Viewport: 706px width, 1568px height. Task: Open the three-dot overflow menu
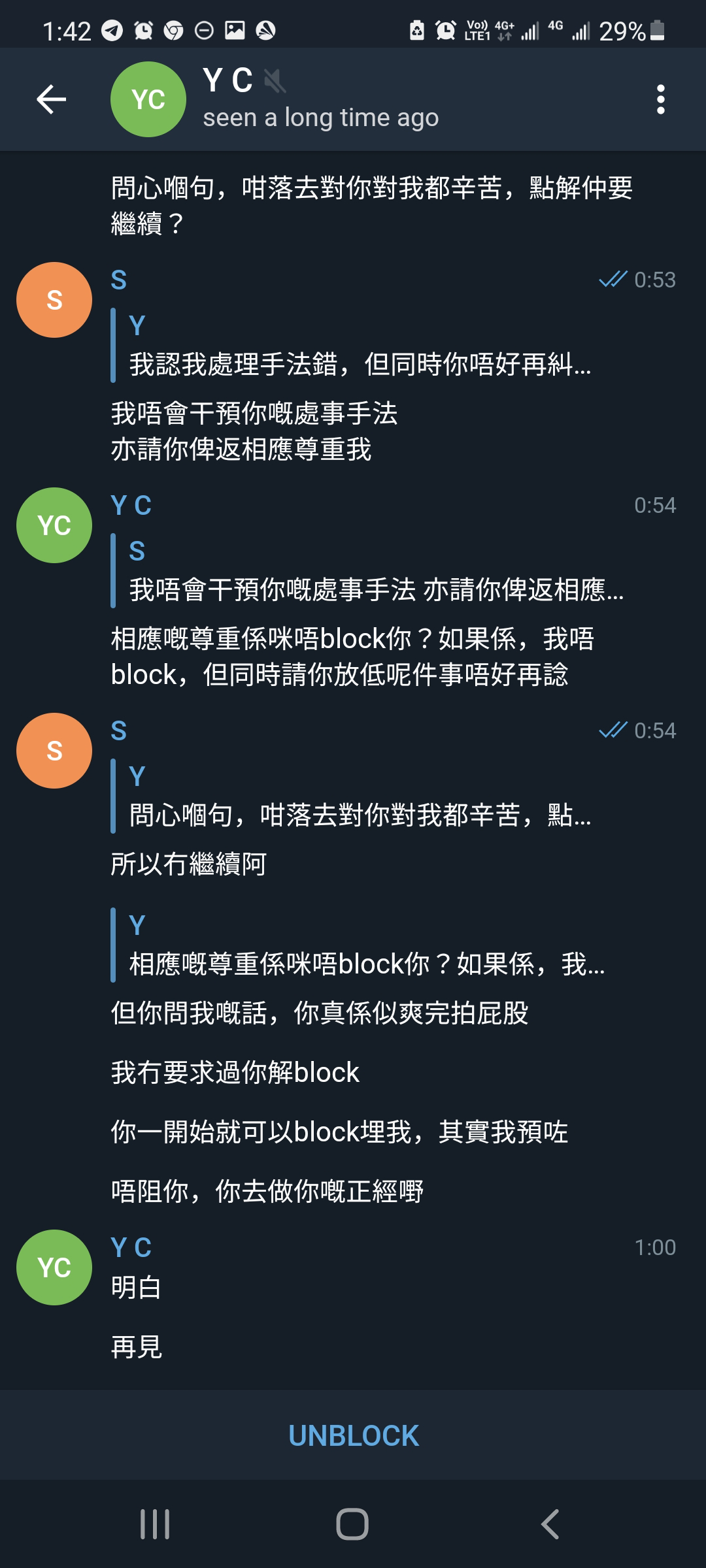point(661,99)
